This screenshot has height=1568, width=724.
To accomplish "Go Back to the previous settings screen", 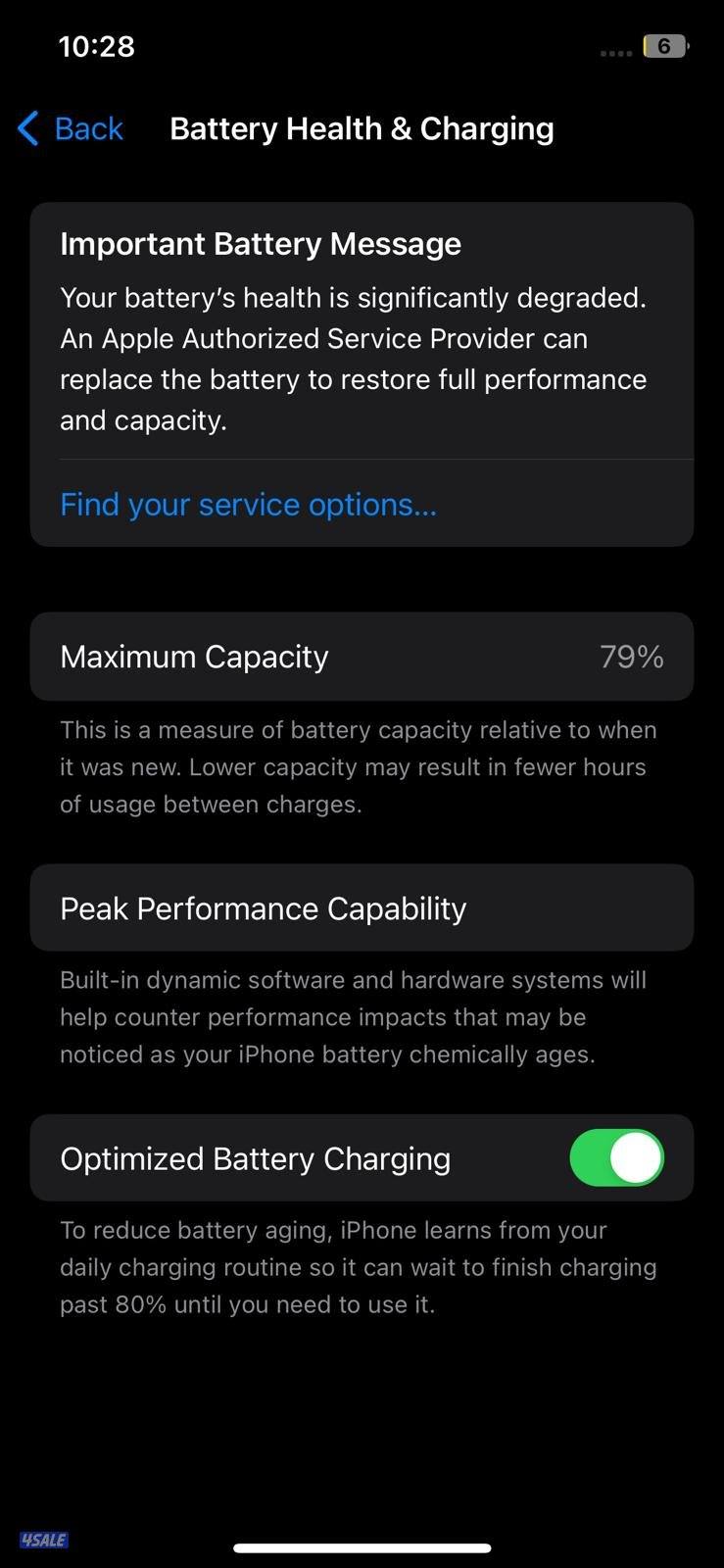I will (x=70, y=128).
